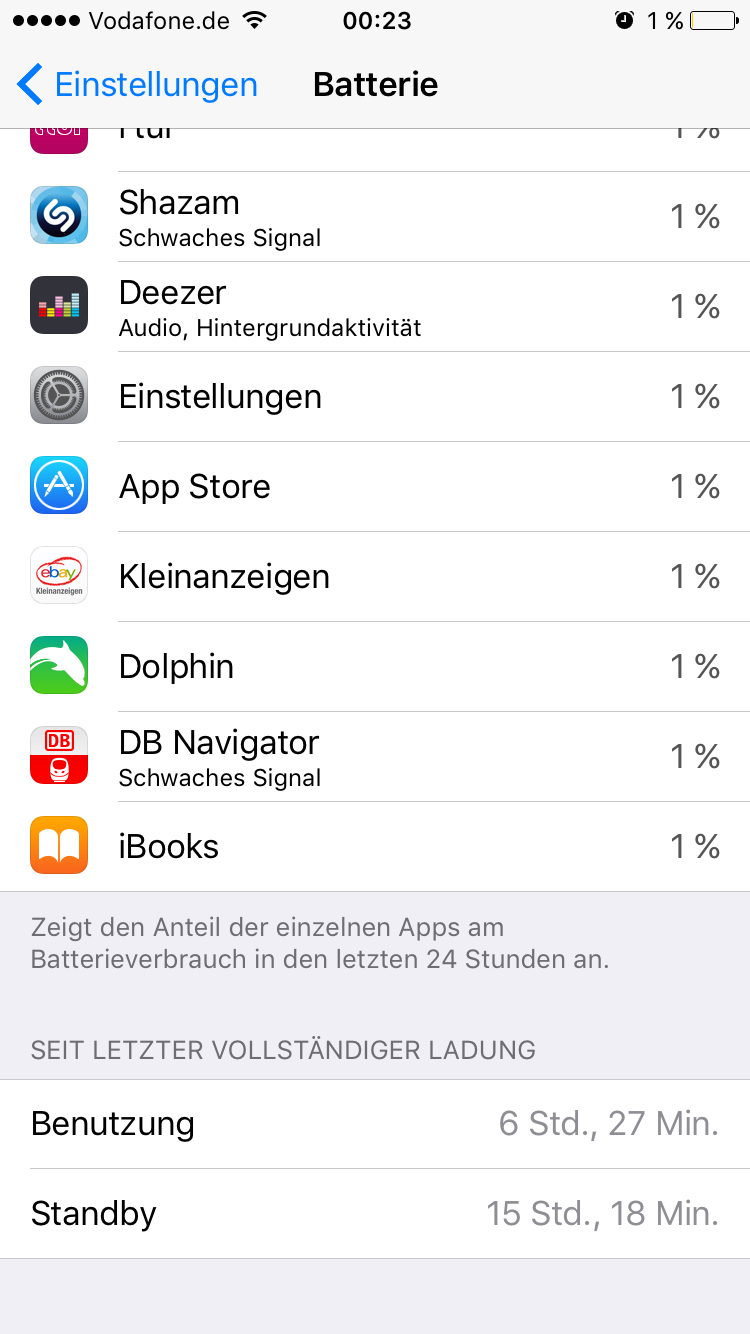
Task: Select the DB Navigator usage row
Action: coord(375,756)
